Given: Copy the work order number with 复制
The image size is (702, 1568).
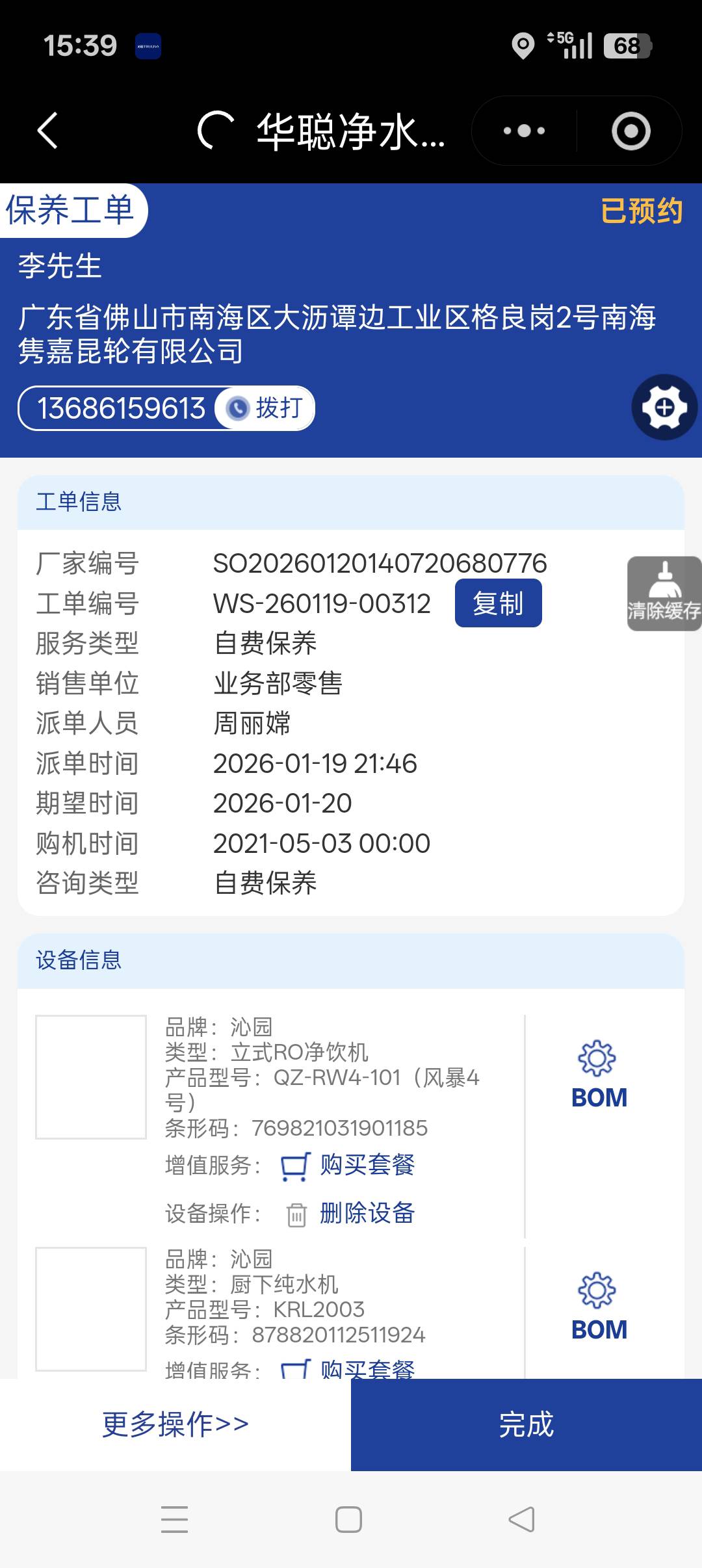Looking at the screenshot, I should pyautogui.click(x=498, y=603).
